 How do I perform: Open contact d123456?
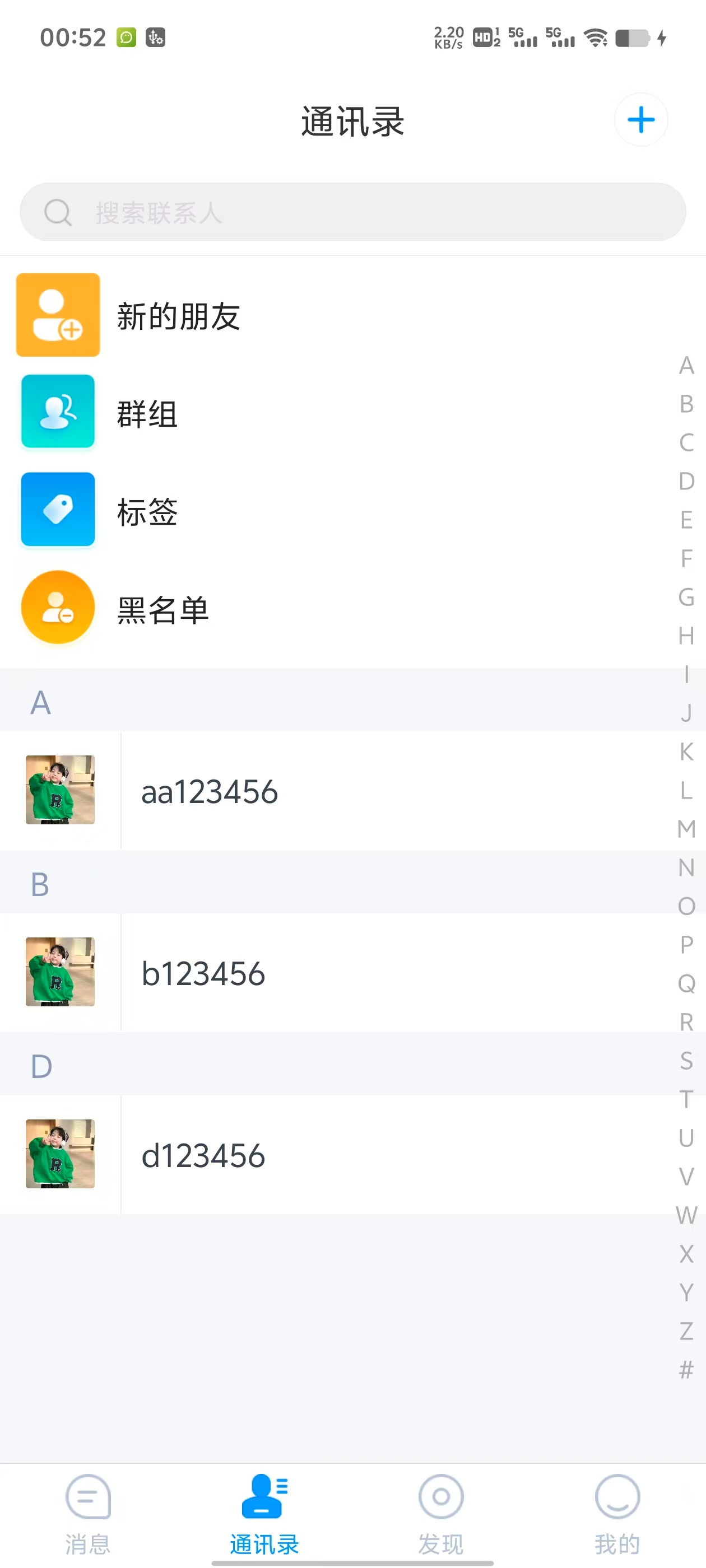[203, 1155]
